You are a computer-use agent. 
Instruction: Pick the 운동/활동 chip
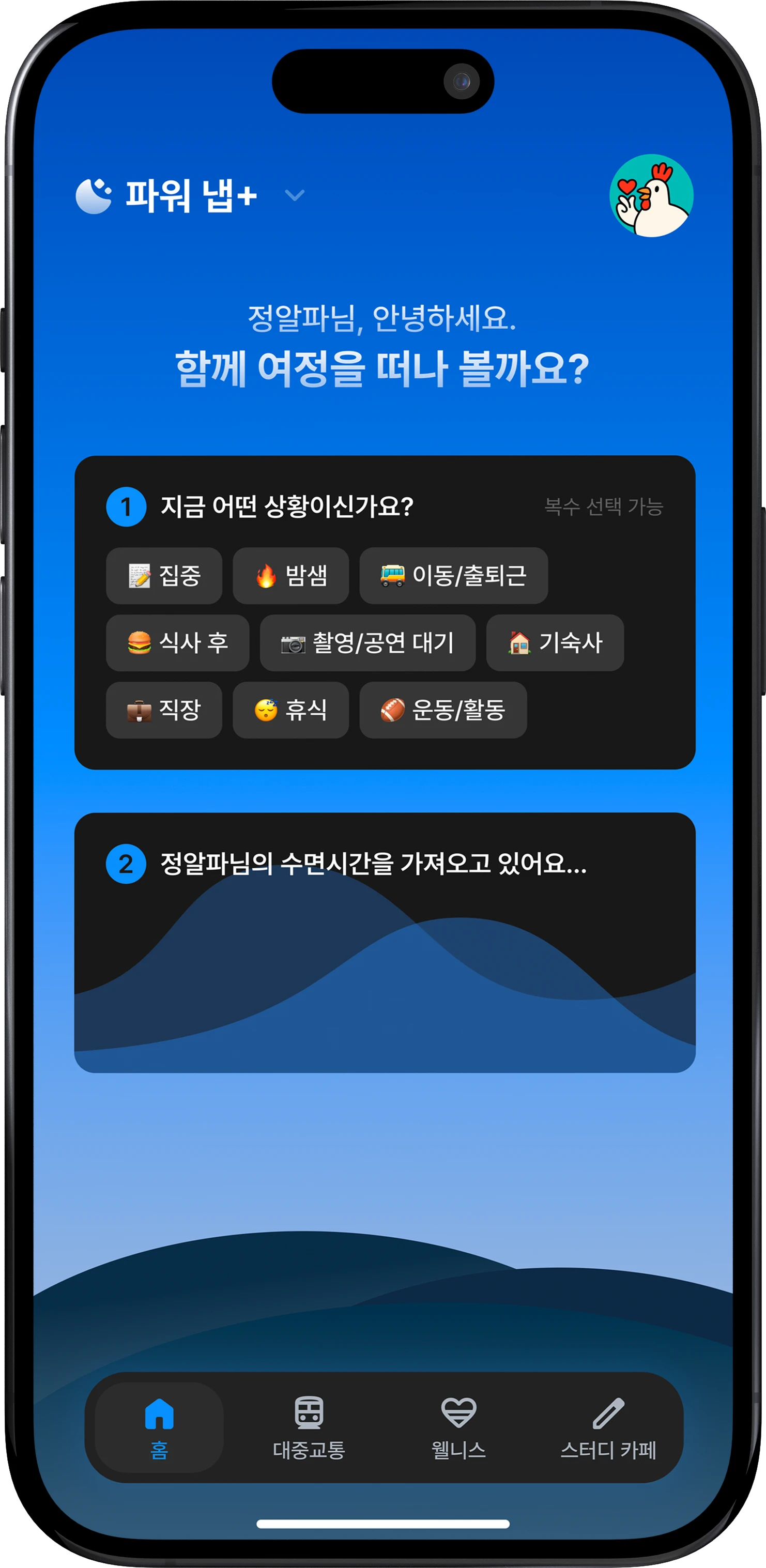click(442, 710)
